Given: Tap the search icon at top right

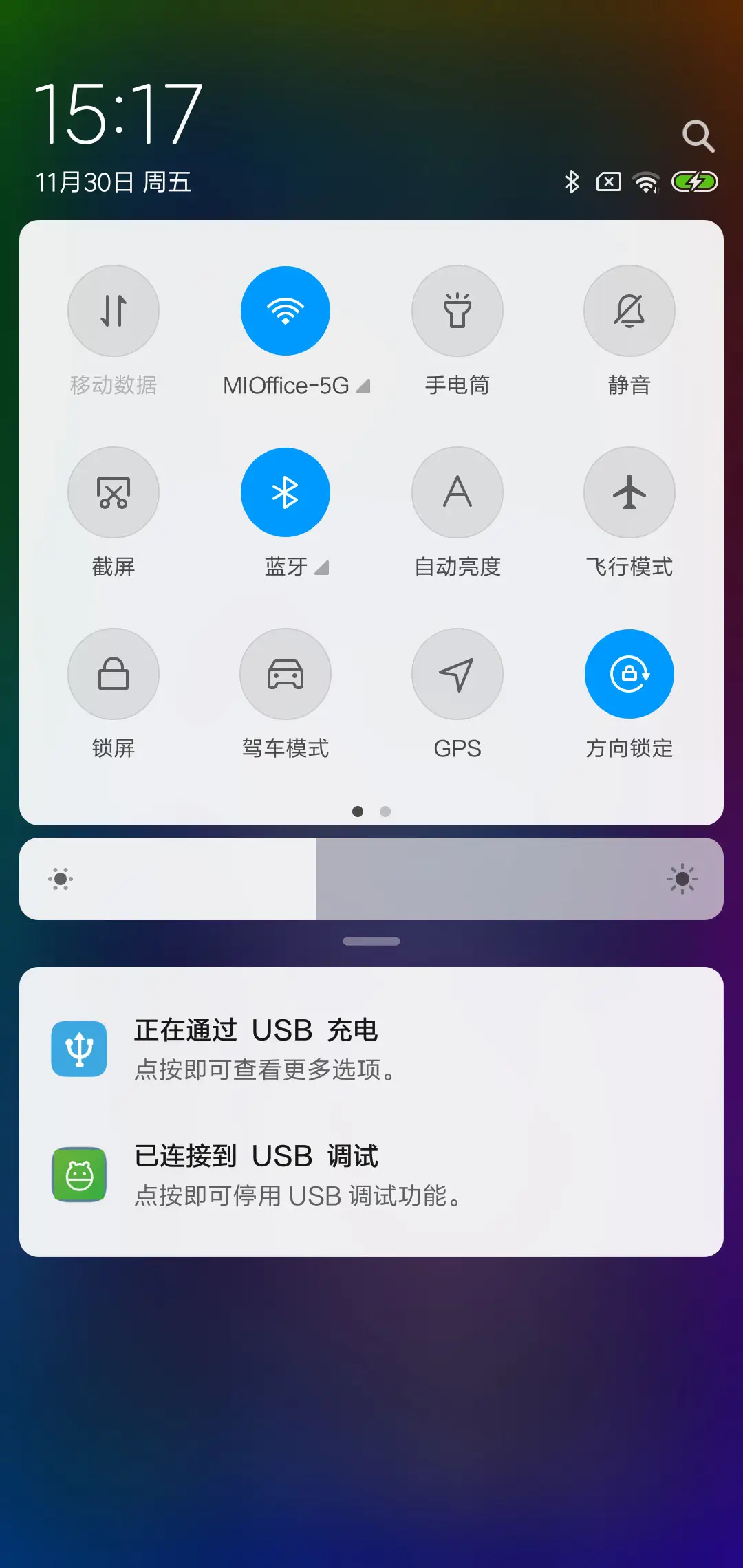Looking at the screenshot, I should click(x=698, y=135).
